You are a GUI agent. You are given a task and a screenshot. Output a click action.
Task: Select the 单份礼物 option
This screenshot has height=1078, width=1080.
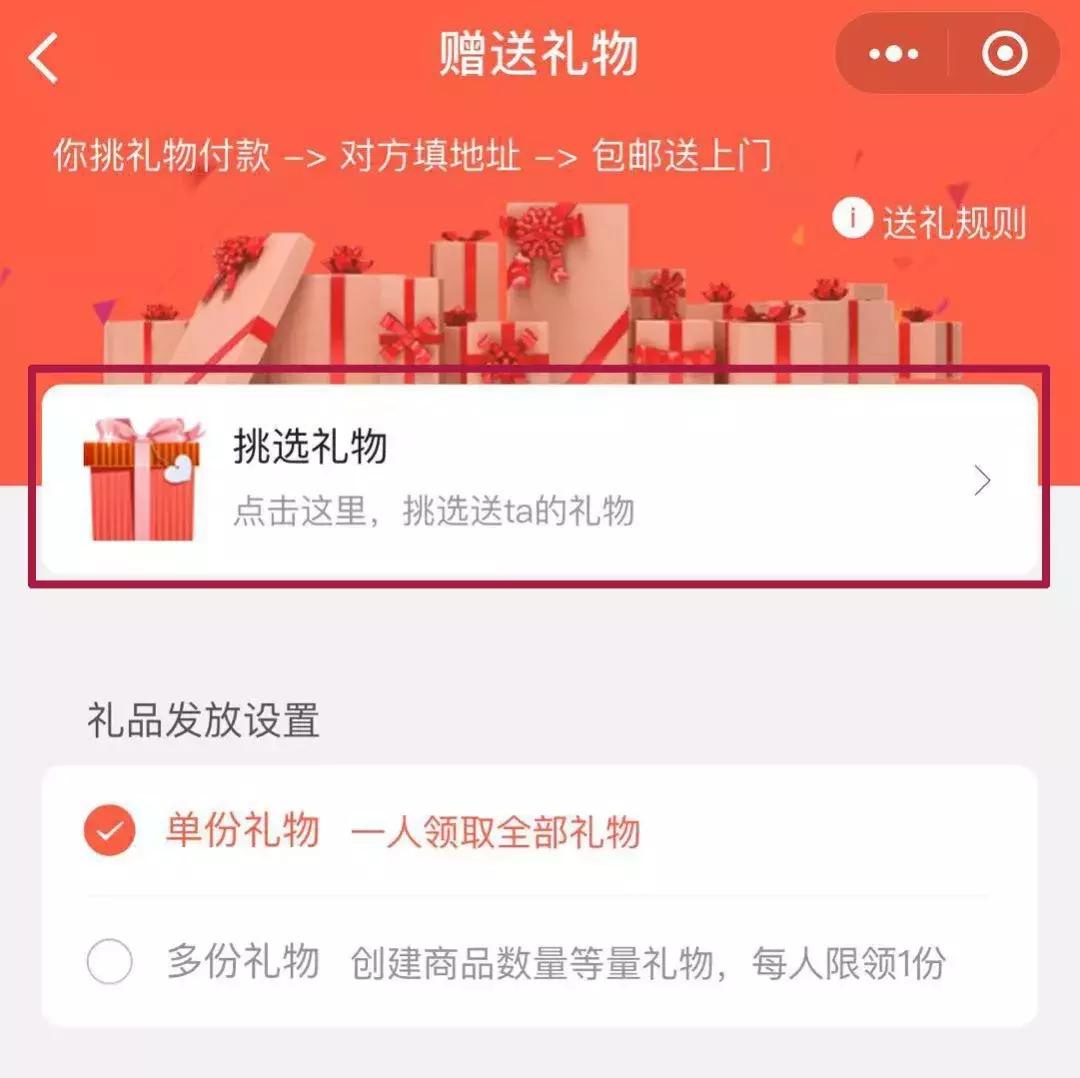[x=110, y=831]
